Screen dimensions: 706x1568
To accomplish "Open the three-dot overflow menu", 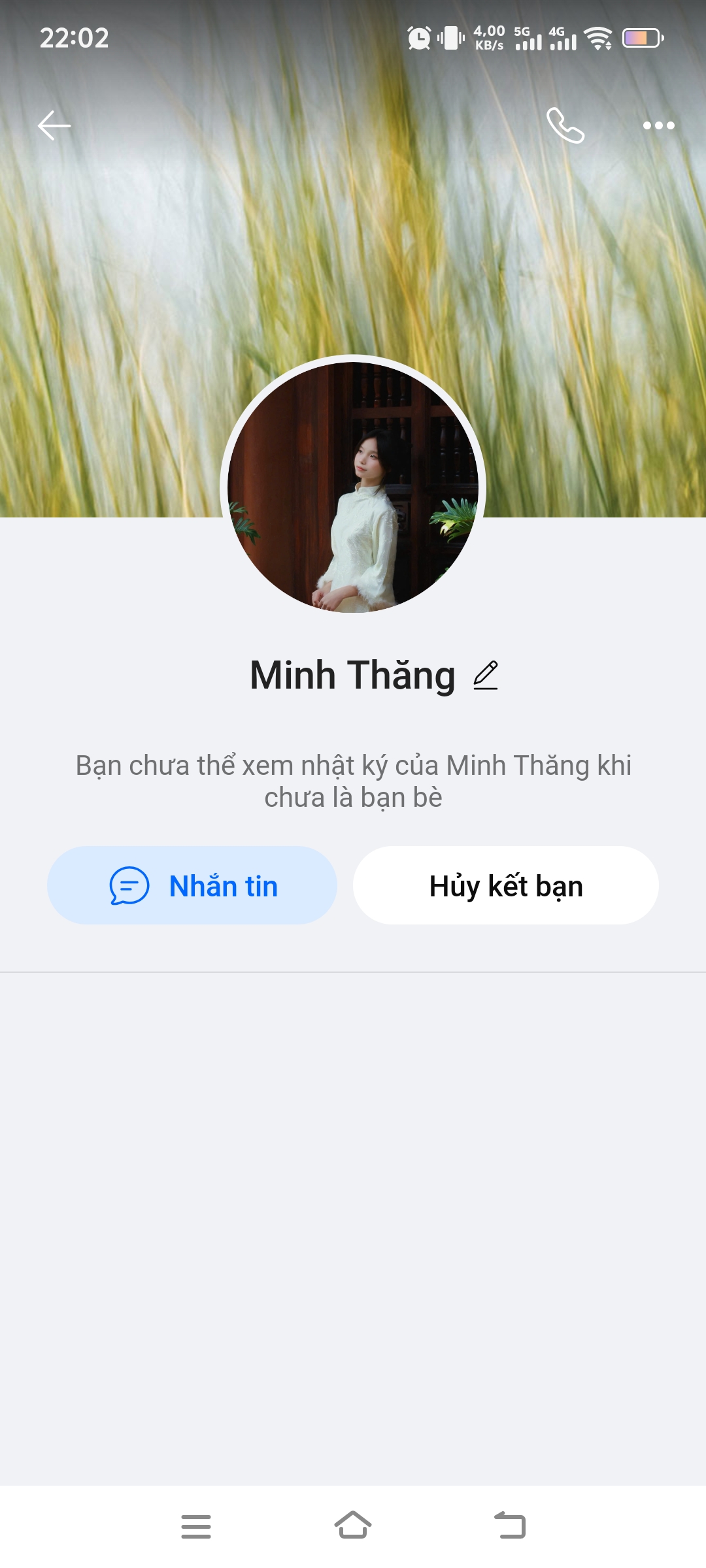I will click(x=658, y=125).
